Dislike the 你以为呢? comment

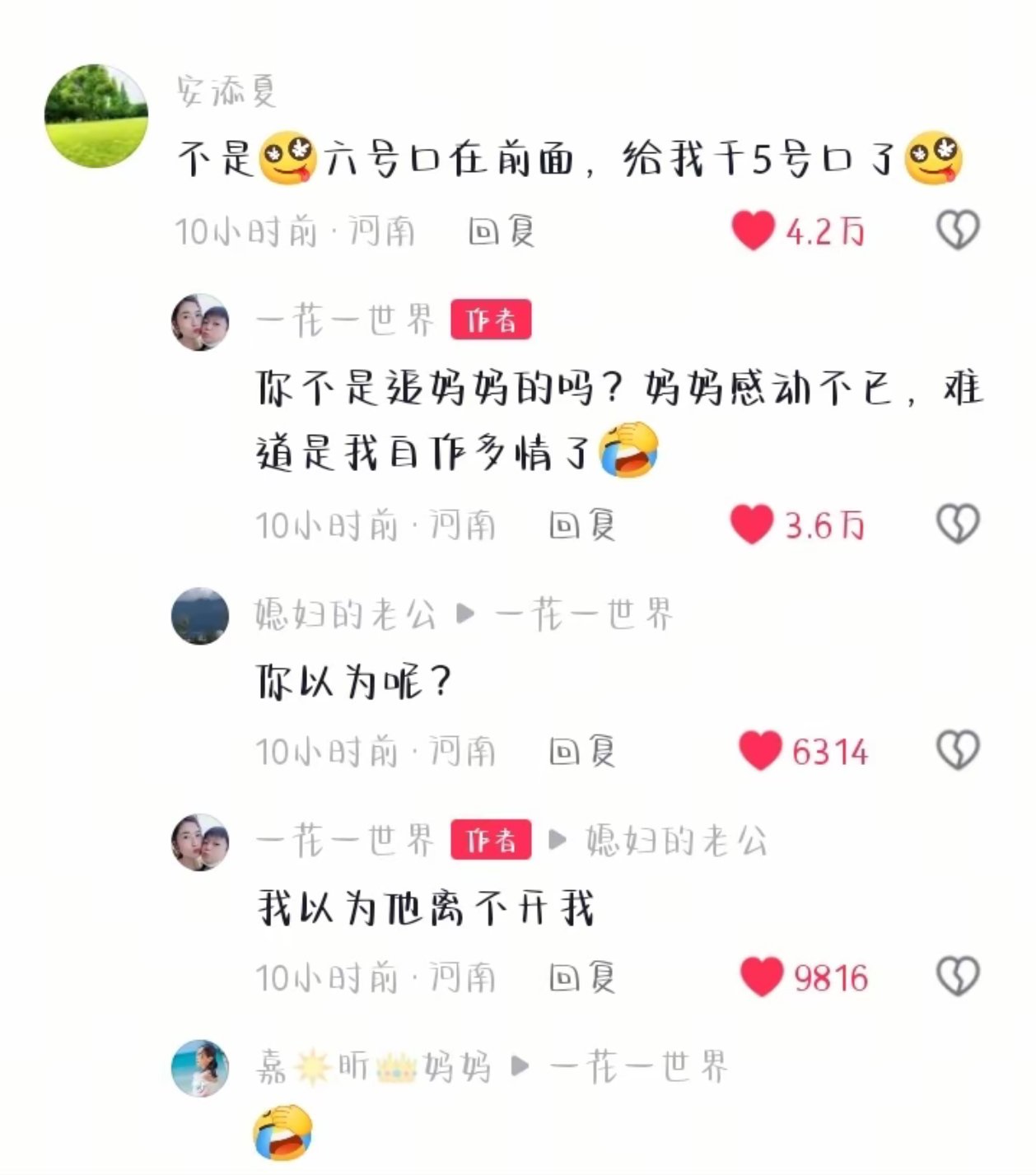click(x=958, y=751)
